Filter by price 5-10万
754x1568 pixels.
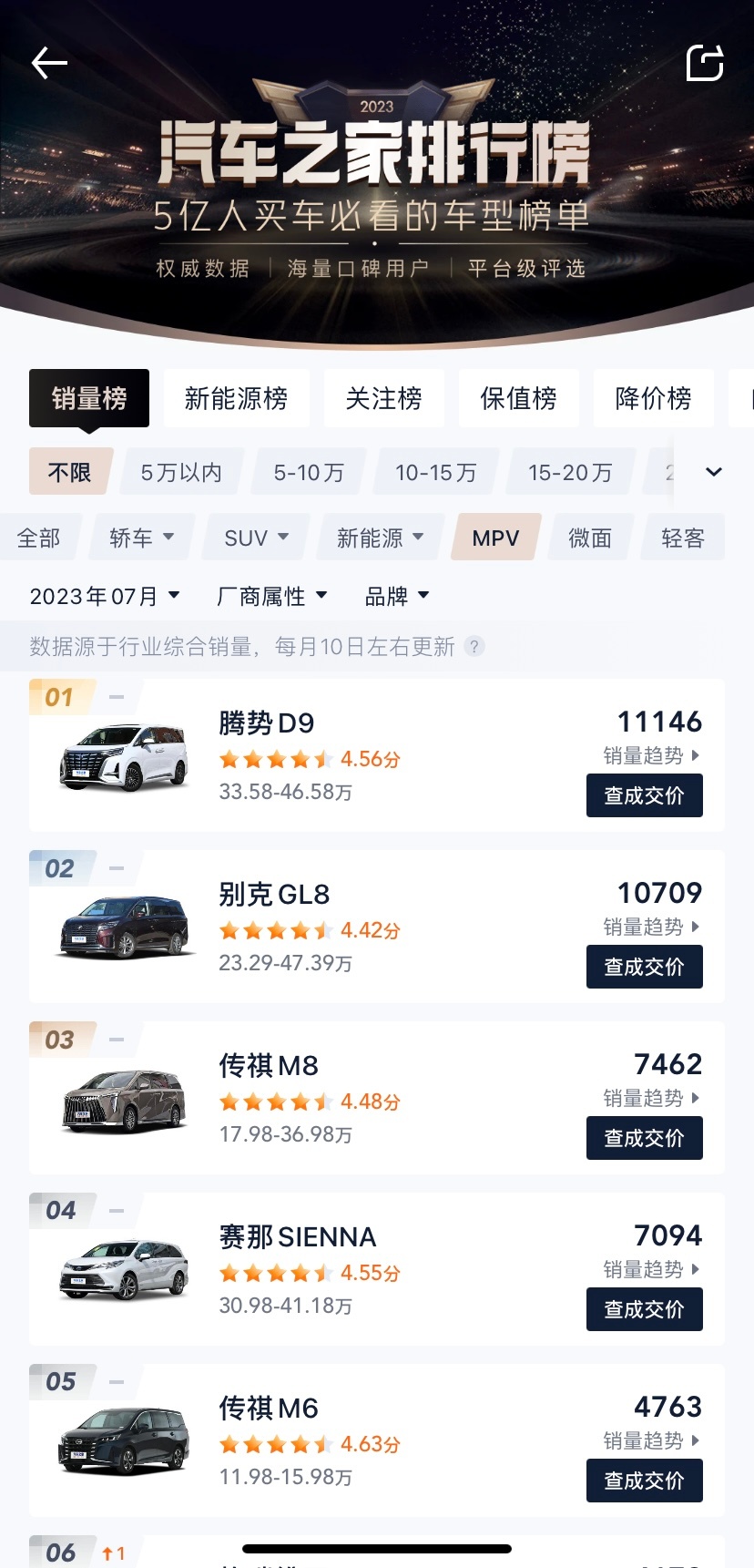point(309,472)
